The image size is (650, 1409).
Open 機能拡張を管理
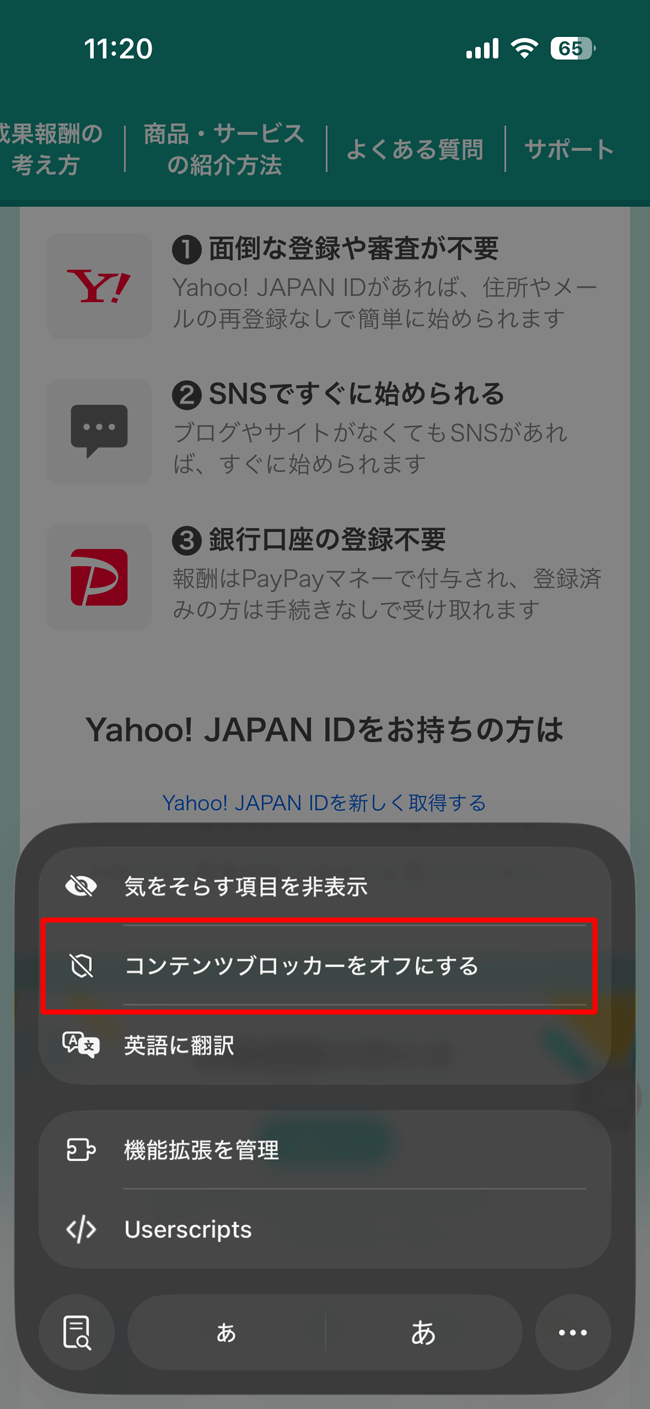324,1150
